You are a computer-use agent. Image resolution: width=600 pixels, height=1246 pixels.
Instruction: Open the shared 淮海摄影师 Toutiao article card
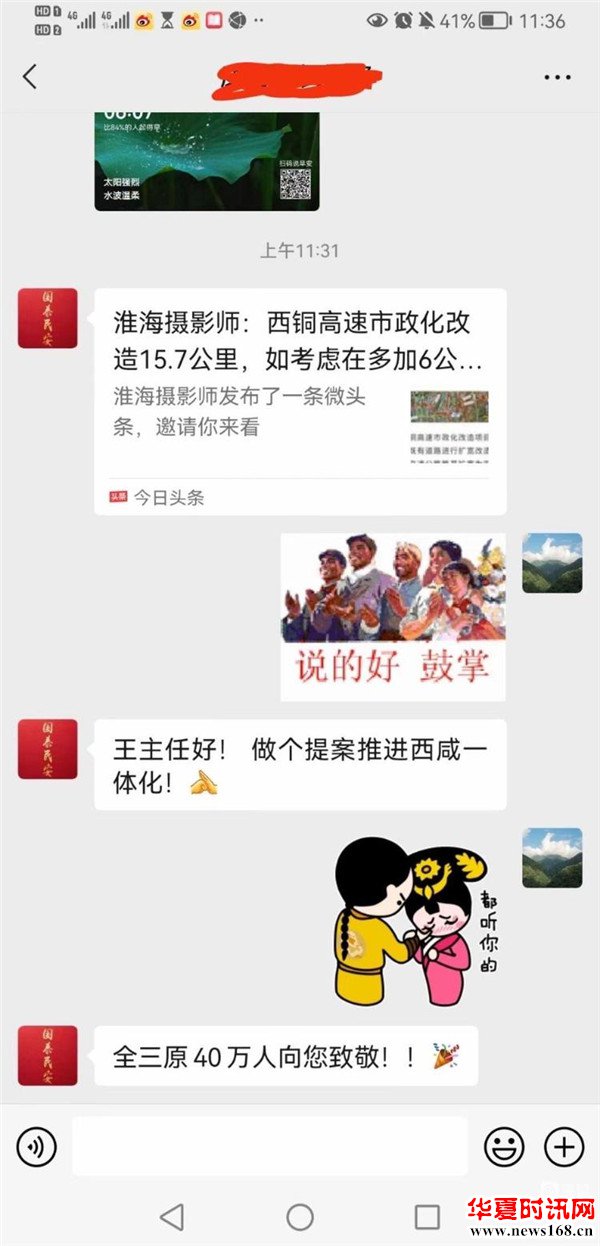pyautogui.click(x=300, y=400)
